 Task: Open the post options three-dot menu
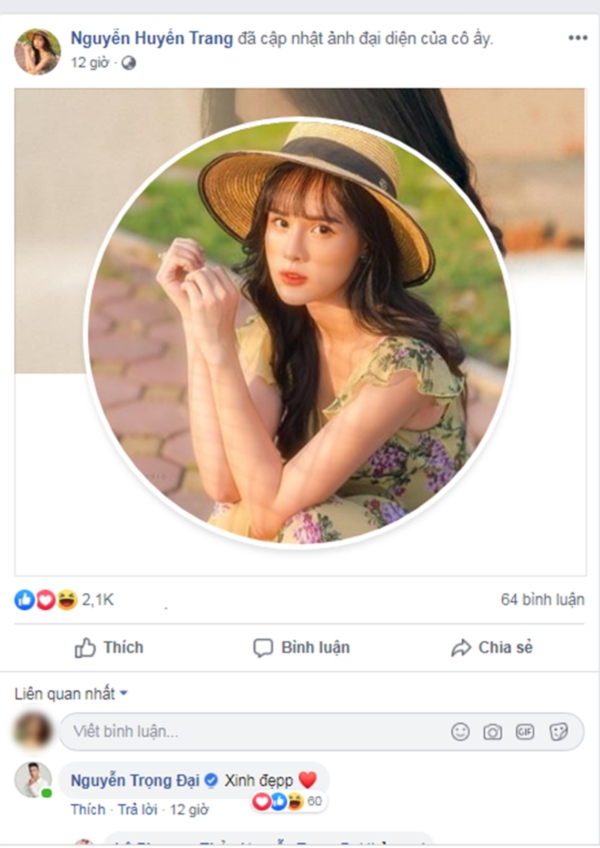pos(578,38)
